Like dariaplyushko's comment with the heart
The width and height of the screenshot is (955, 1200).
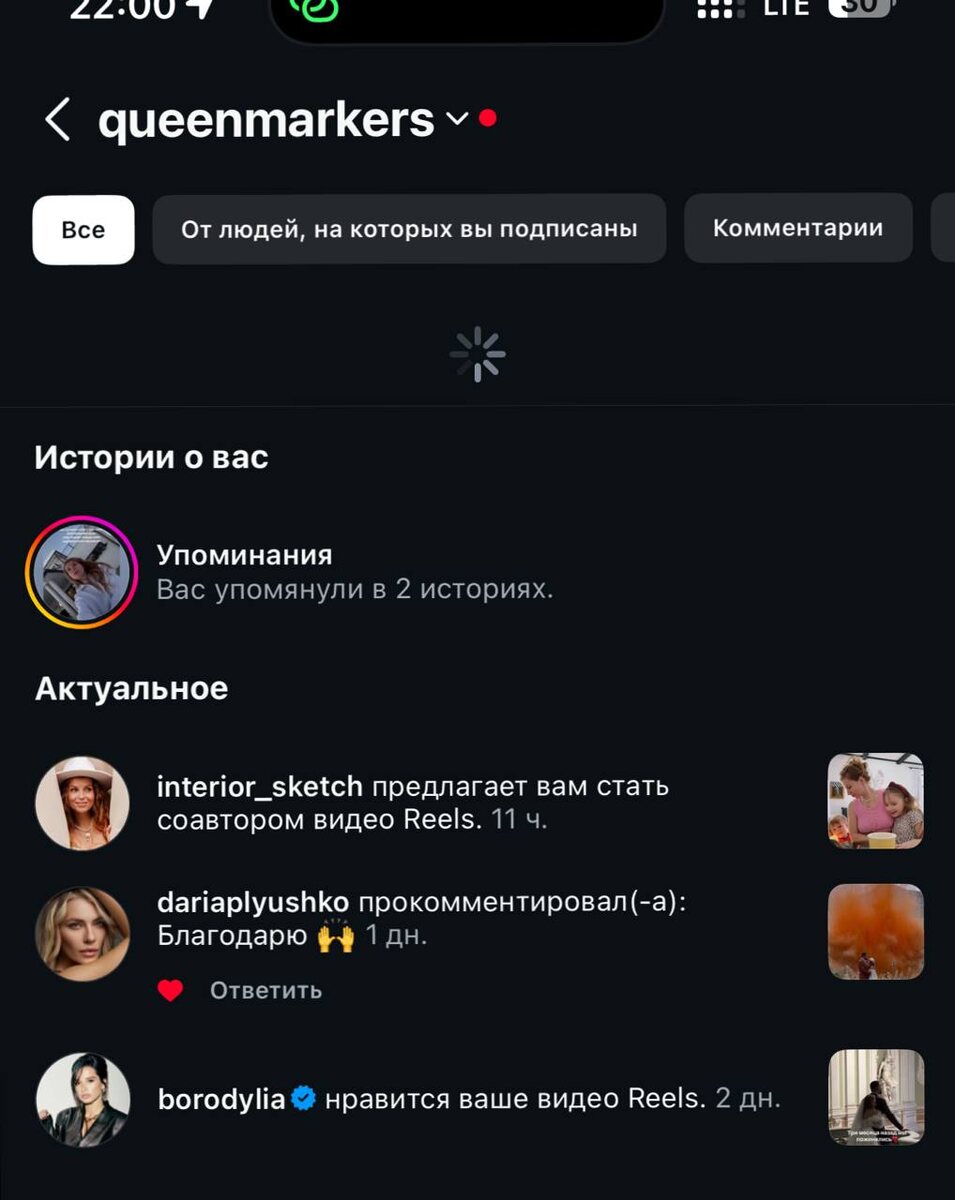pos(171,990)
